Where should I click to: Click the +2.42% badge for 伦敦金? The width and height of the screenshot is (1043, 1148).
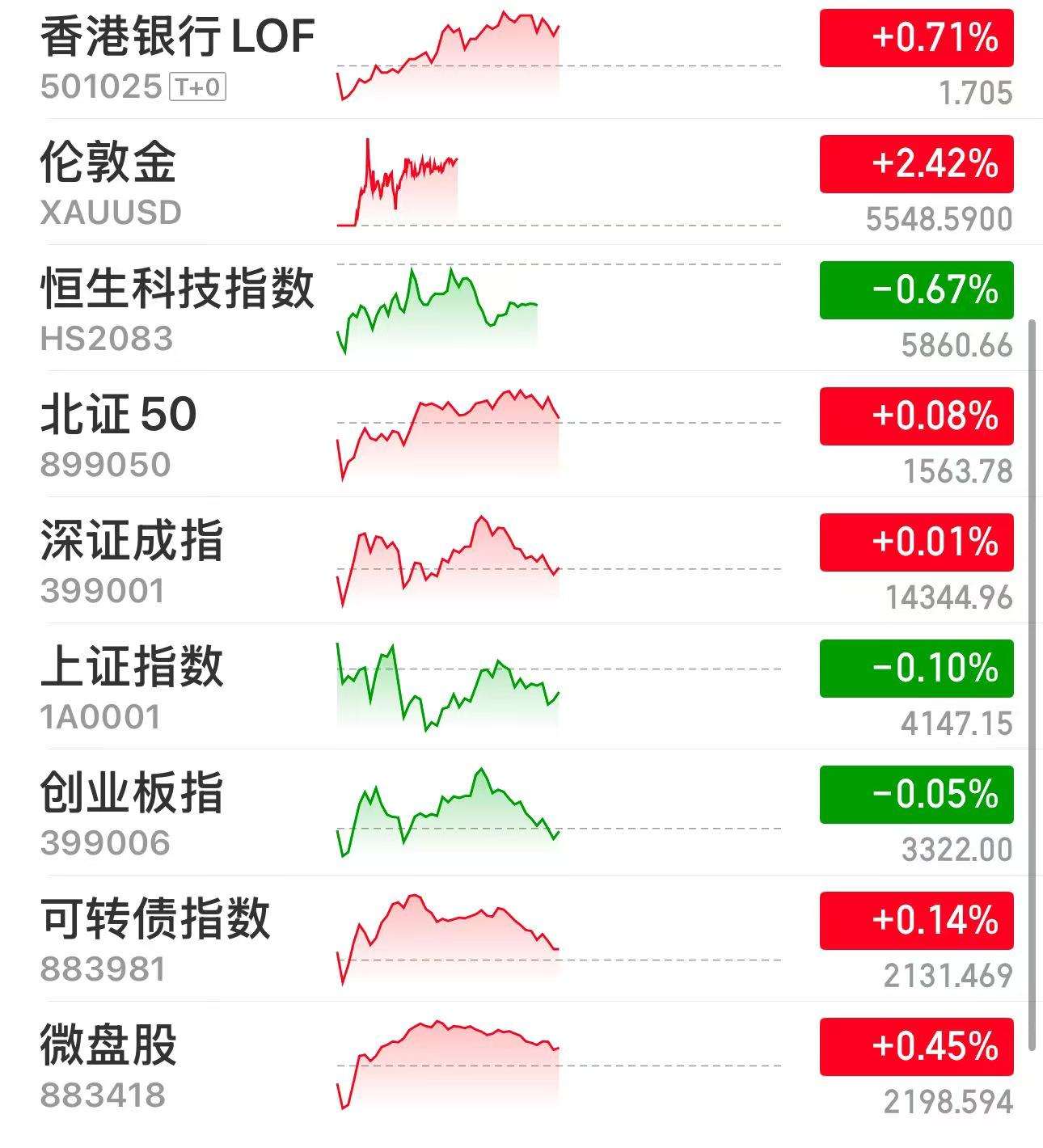click(914, 165)
